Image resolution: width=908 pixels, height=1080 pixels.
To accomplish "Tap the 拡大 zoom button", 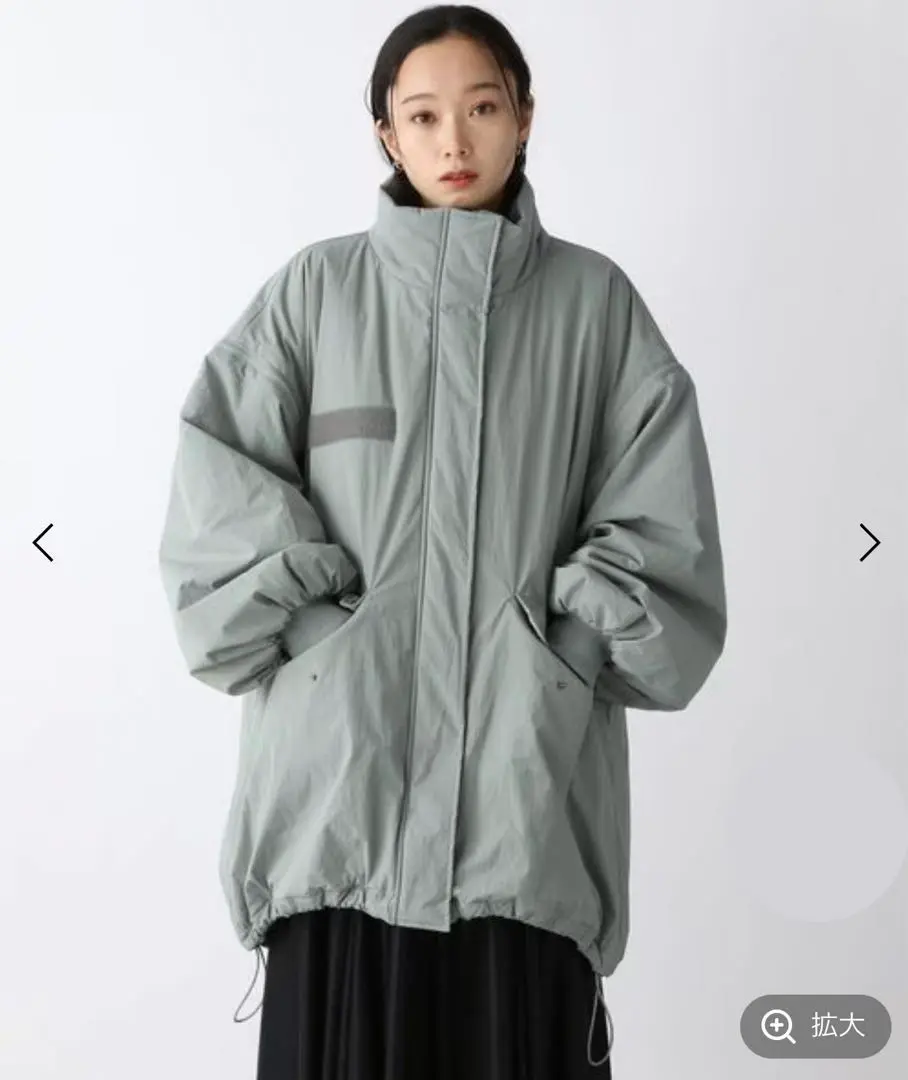I will [815, 1026].
